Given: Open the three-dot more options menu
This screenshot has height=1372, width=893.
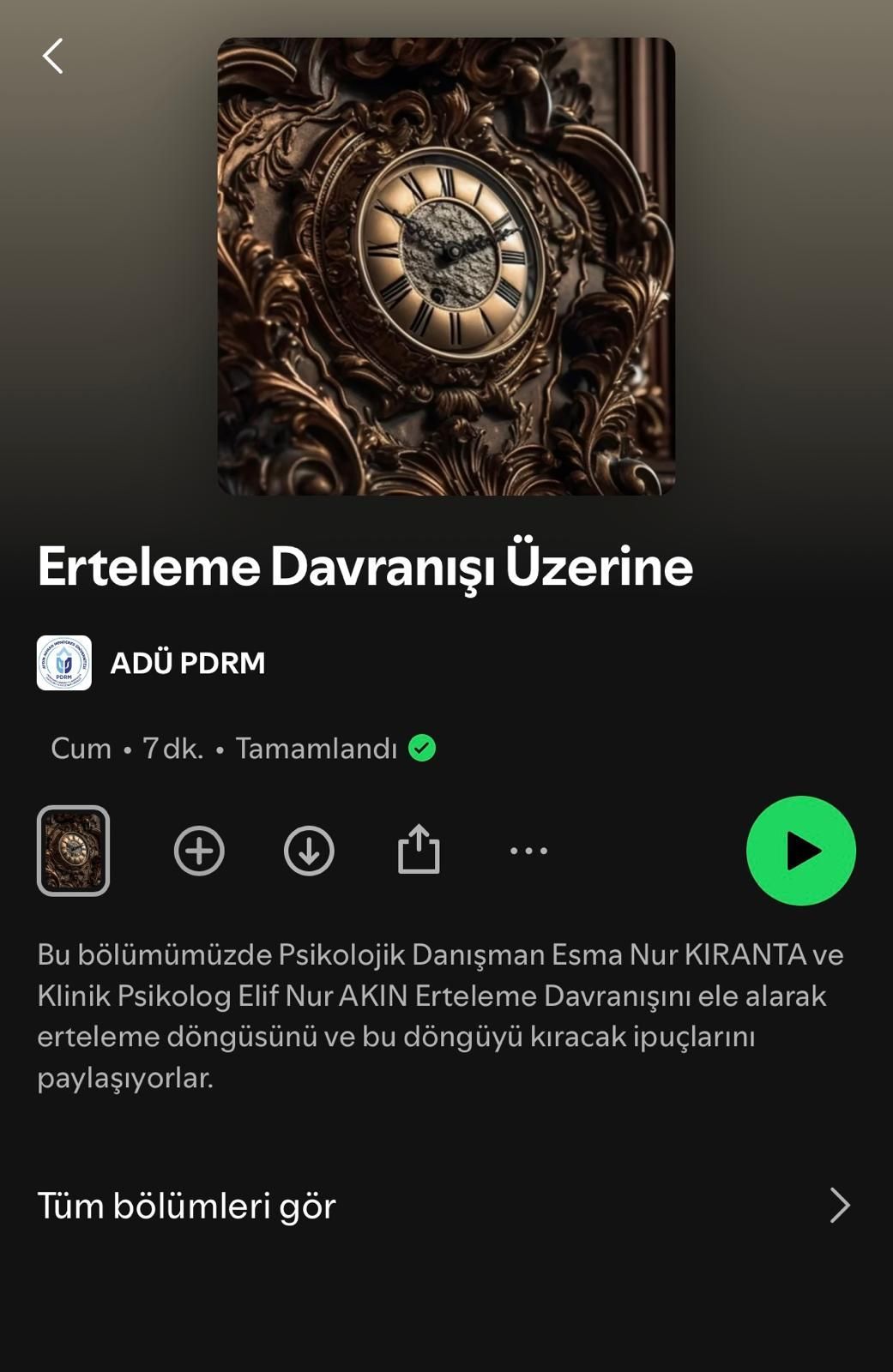Looking at the screenshot, I should [528, 851].
